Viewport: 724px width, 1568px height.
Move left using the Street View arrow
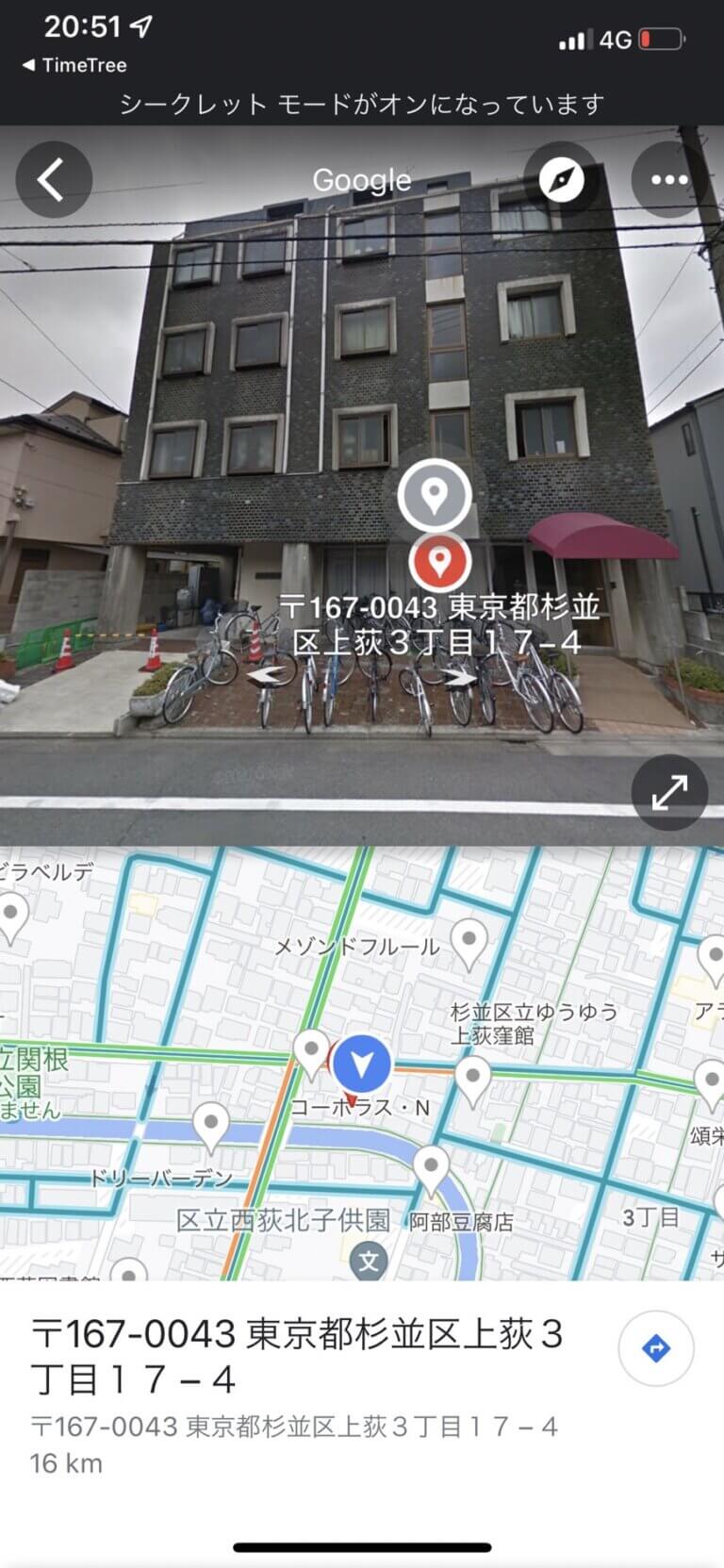269,676
